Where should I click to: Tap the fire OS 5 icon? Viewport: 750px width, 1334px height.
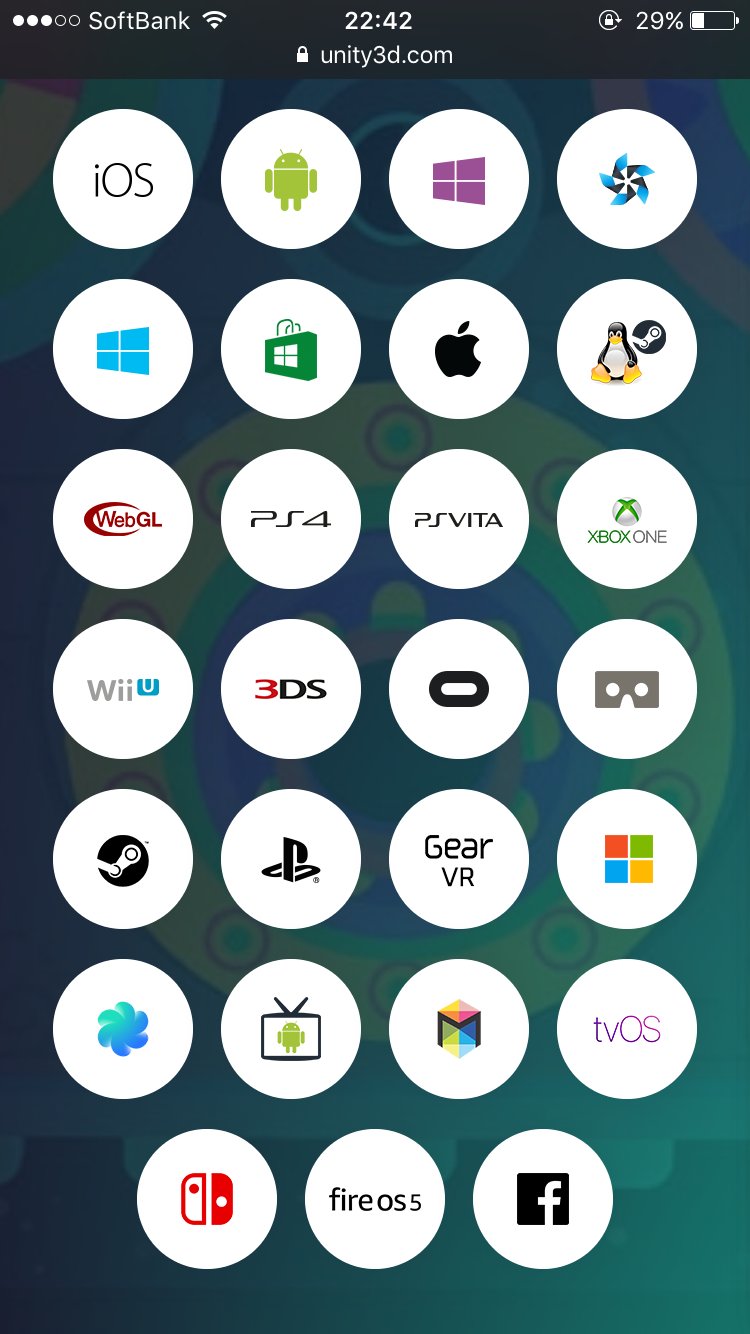(x=375, y=1199)
